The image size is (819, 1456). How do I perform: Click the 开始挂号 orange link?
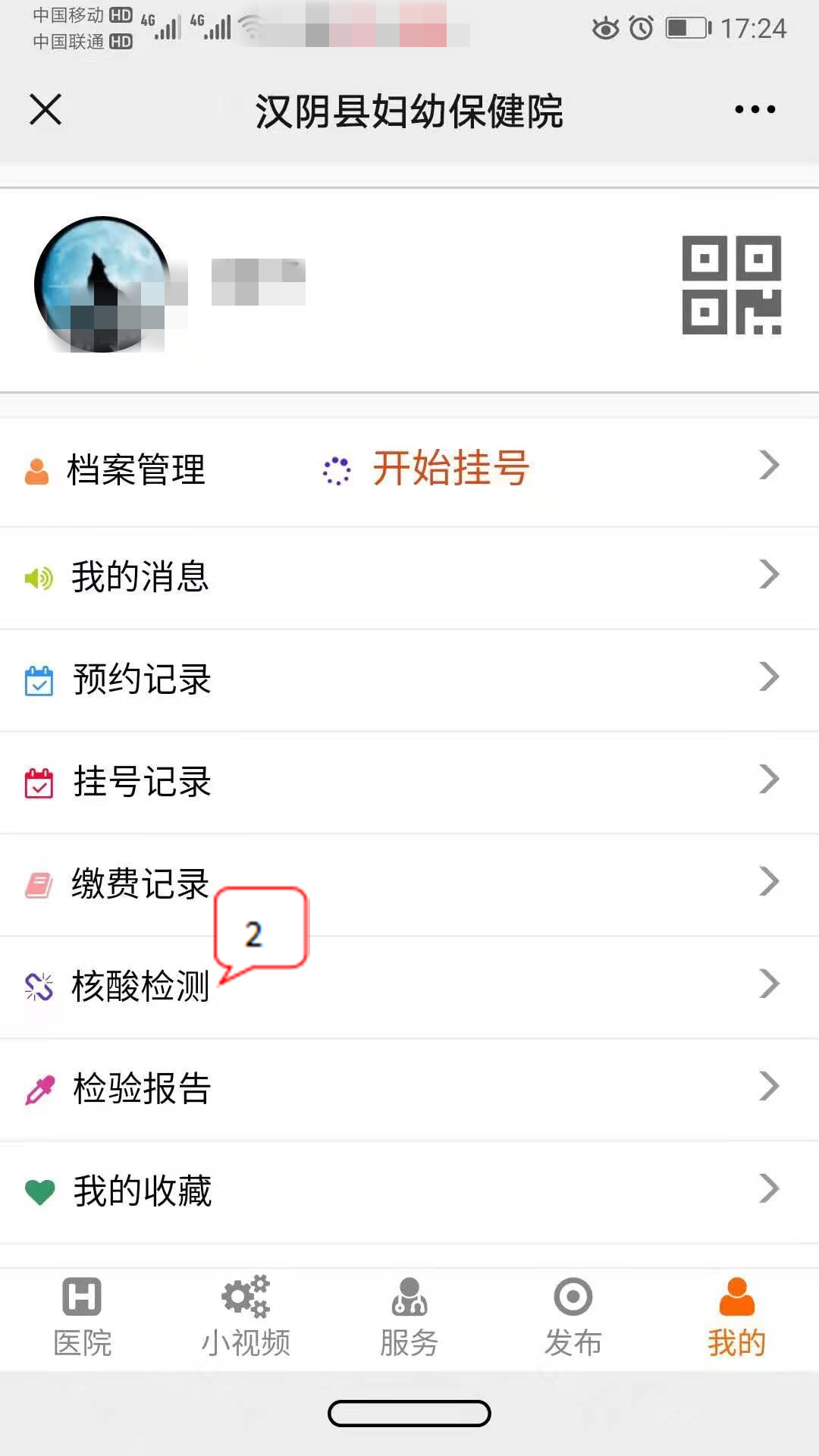click(450, 469)
